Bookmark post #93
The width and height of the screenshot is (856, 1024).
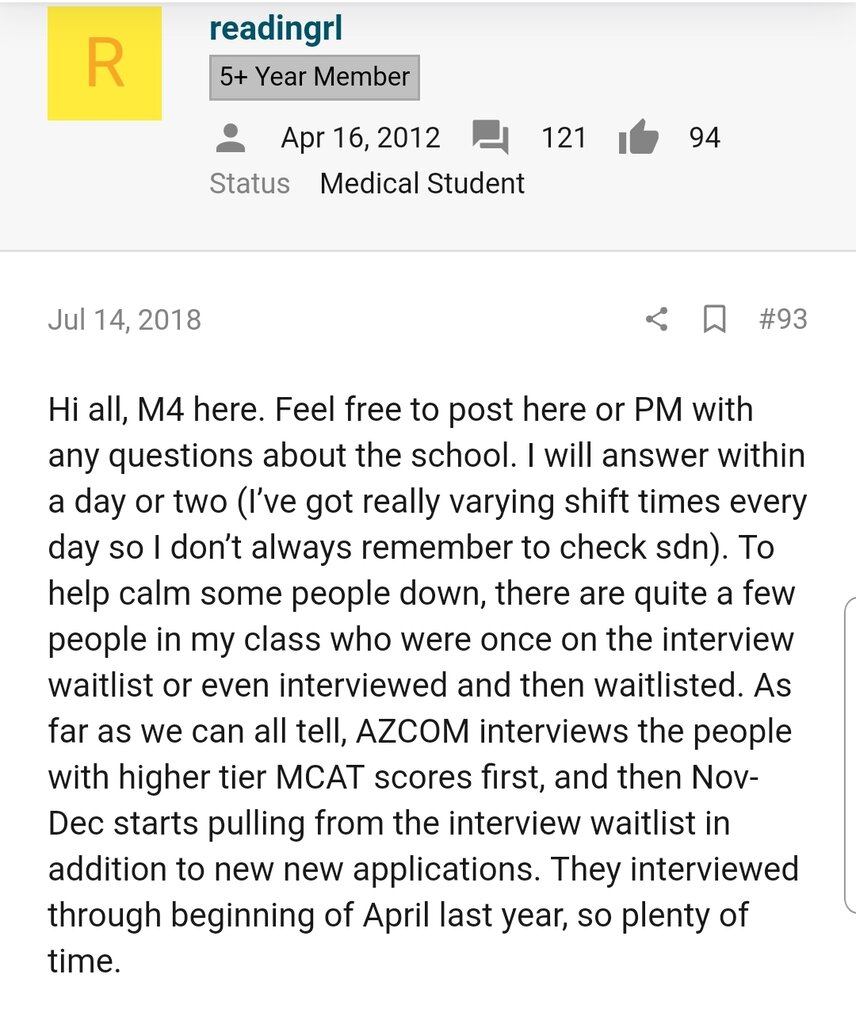tap(714, 320)
